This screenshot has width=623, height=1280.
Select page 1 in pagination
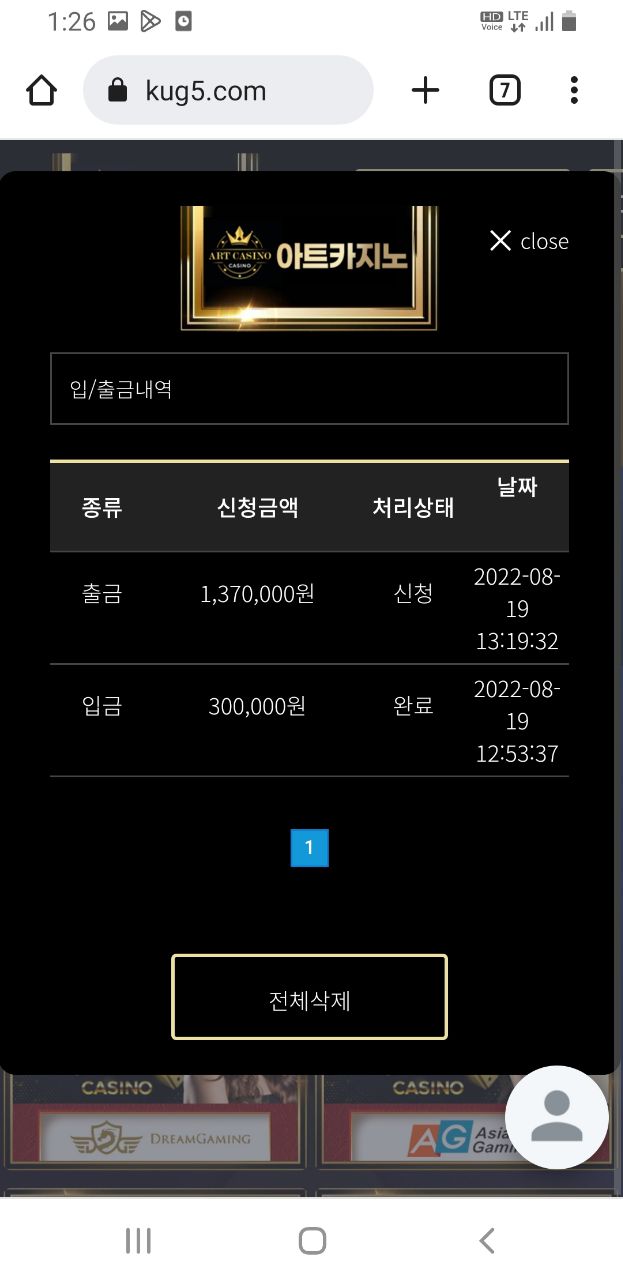pos(309,848)
